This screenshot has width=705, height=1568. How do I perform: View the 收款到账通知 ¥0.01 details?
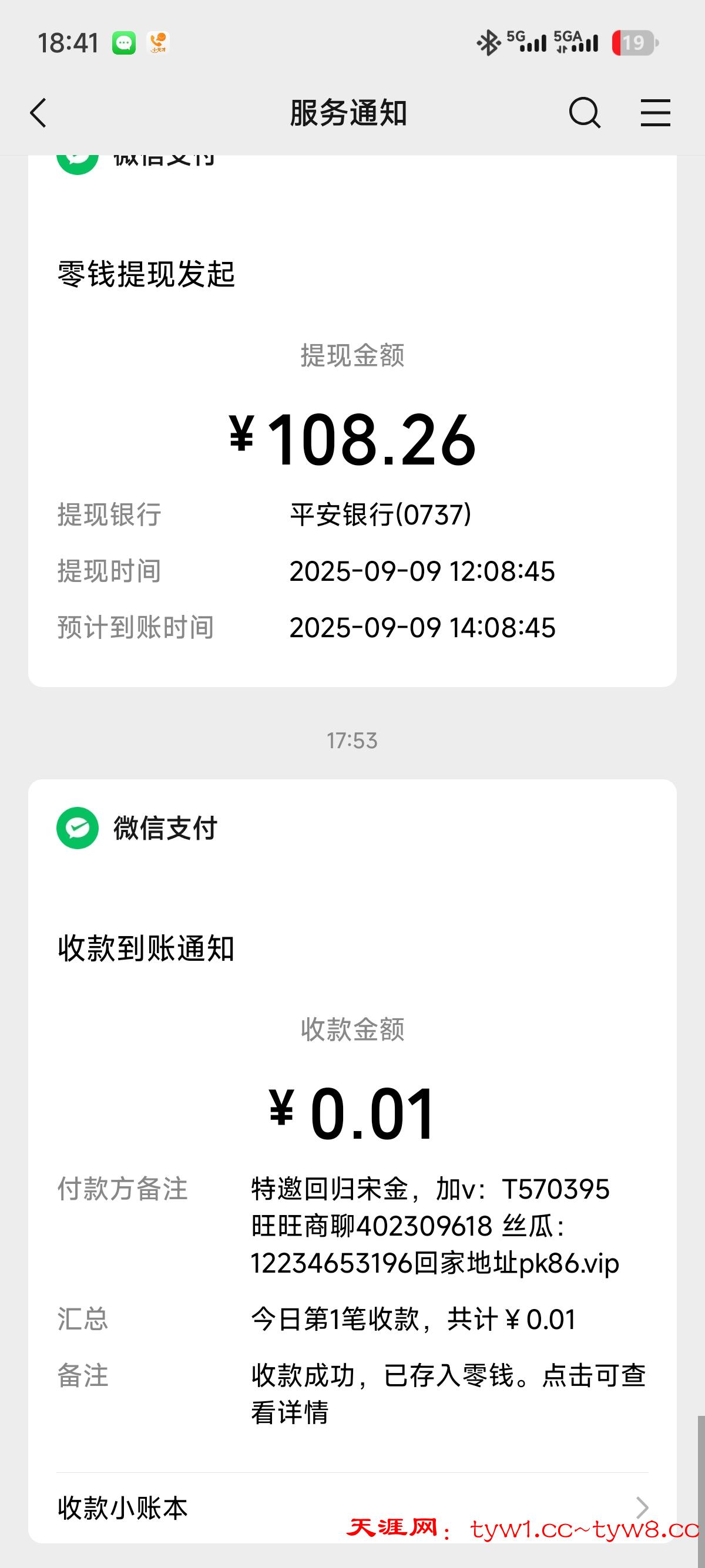point(352,1114)
